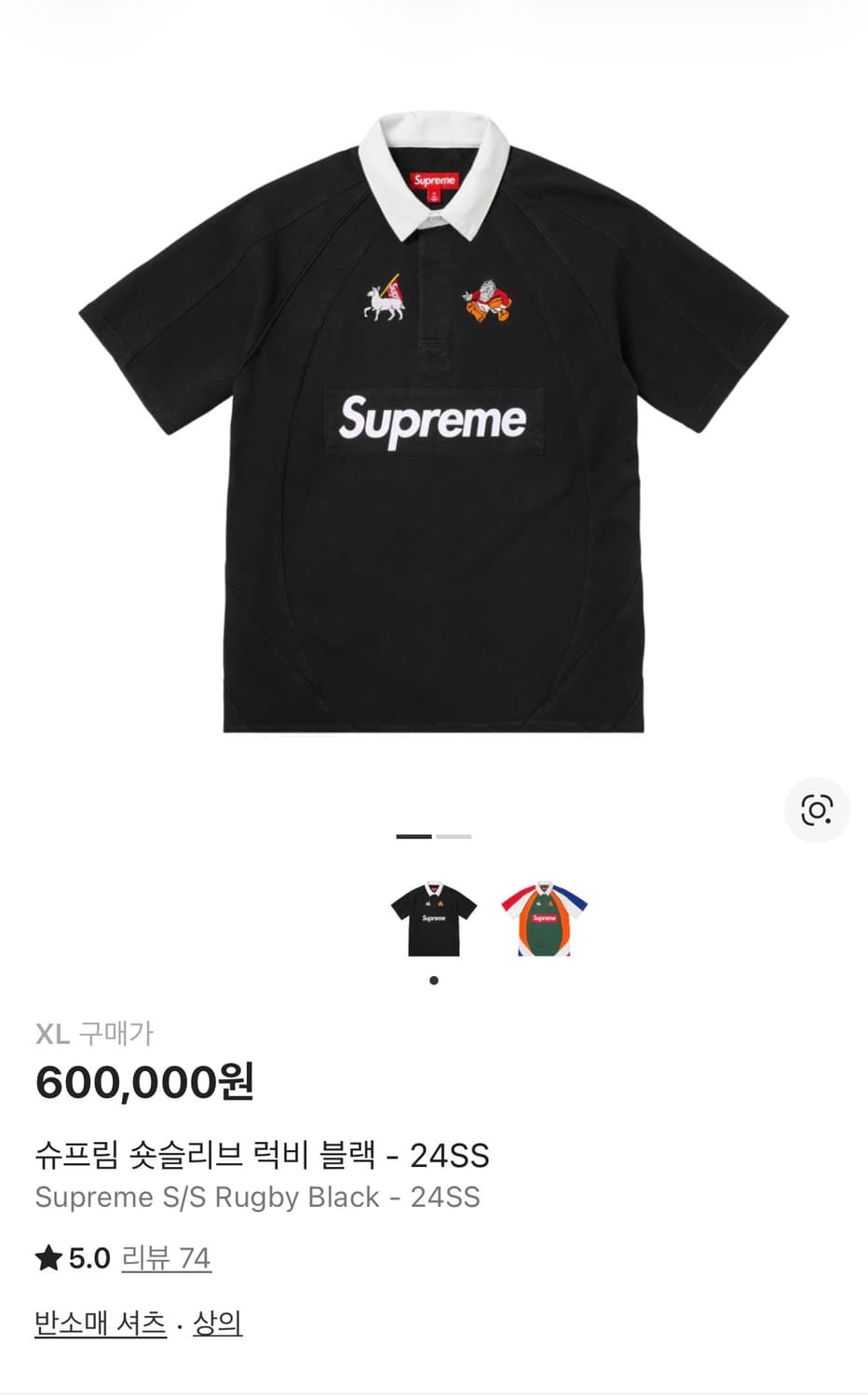Tap the pagination dot below the thumbnails
Image resolution: width=868 pixels, height=1397 pixels.
click(433, 980)
